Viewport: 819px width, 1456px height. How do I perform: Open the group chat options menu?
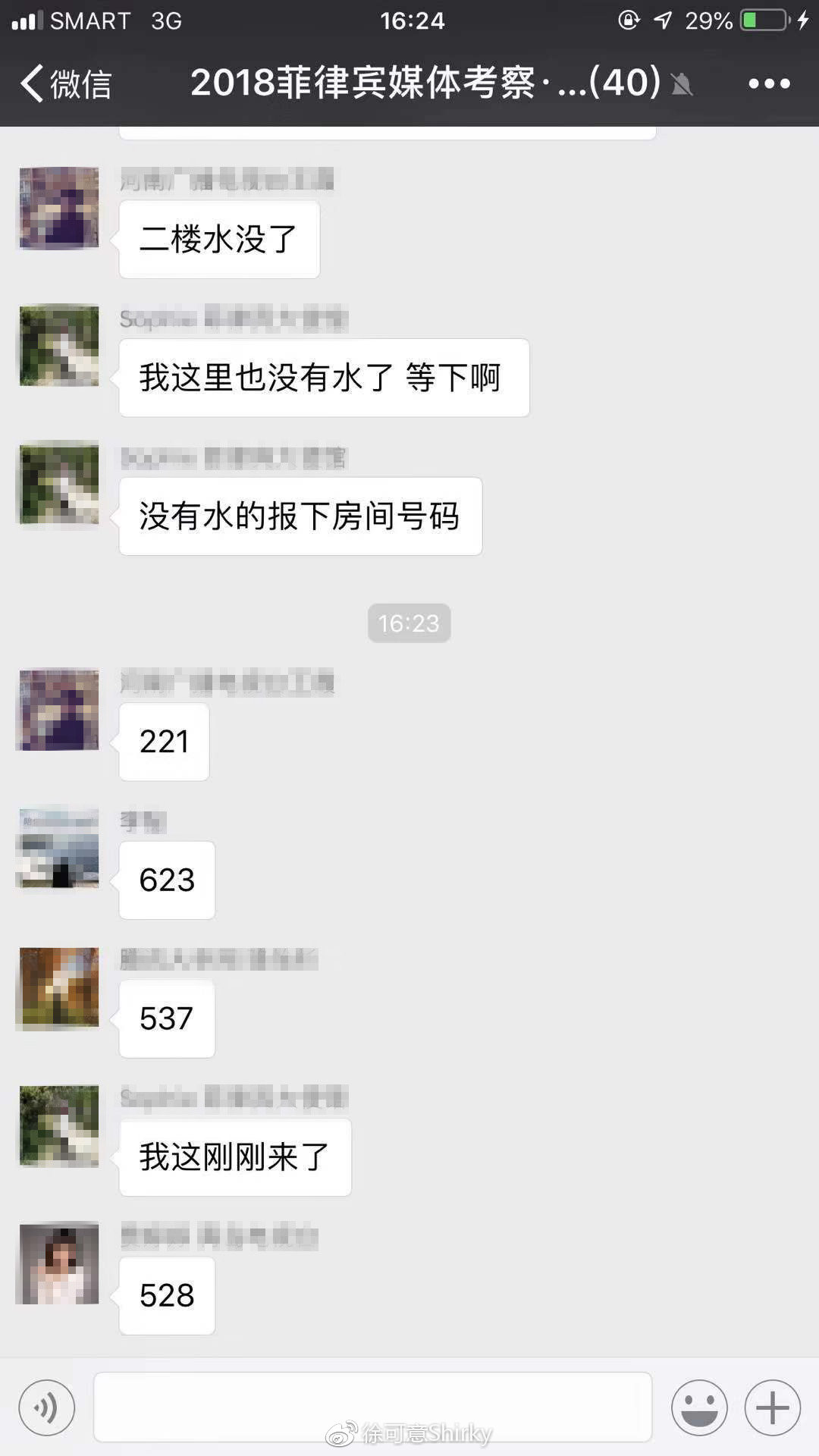769,83
